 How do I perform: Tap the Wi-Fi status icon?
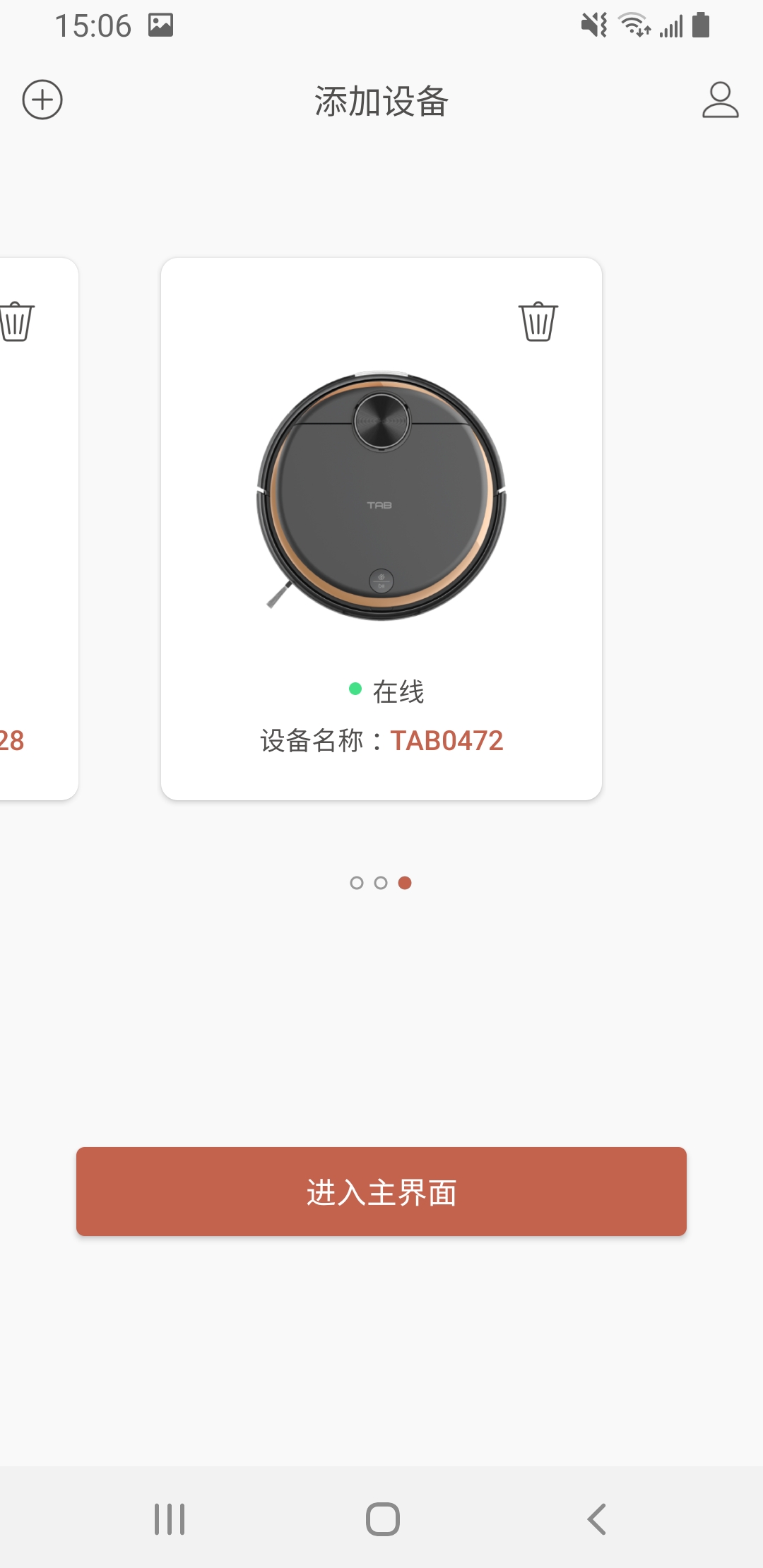click(631, 25)
